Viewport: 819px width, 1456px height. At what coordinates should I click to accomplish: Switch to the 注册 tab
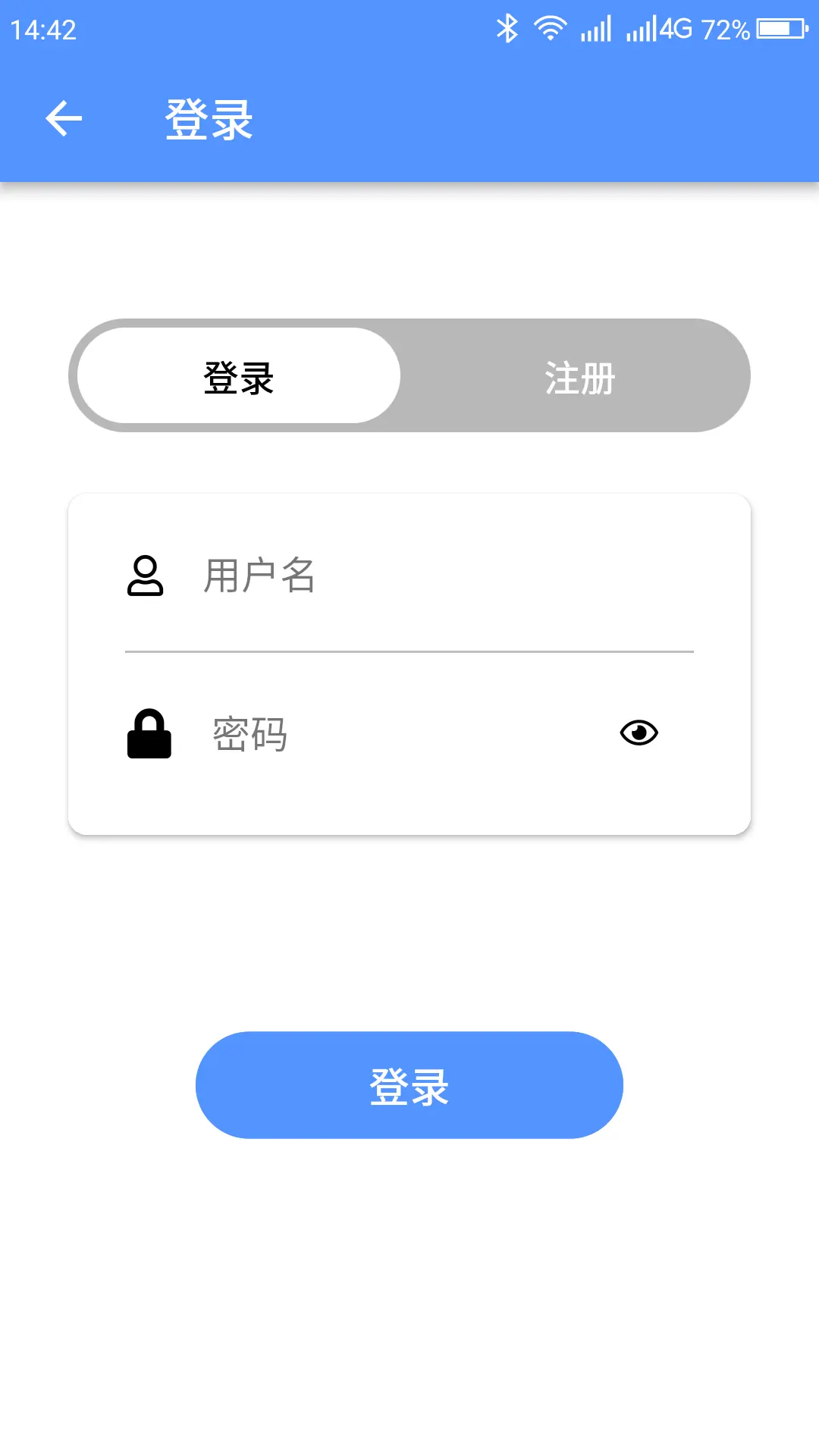coord(579,377)
